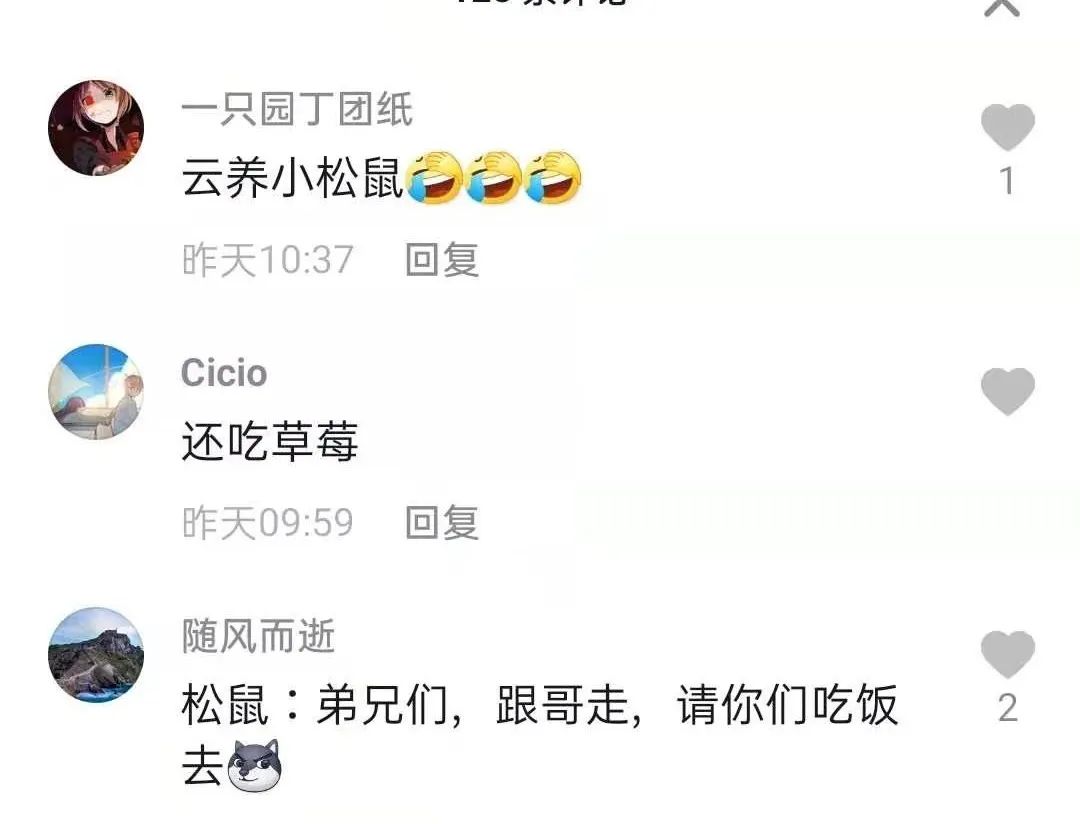The width and height of the screenshot is (1080, 824).
Task: Like Cicio's comment 还吃草莓
Action: (x=1007, y=391)
